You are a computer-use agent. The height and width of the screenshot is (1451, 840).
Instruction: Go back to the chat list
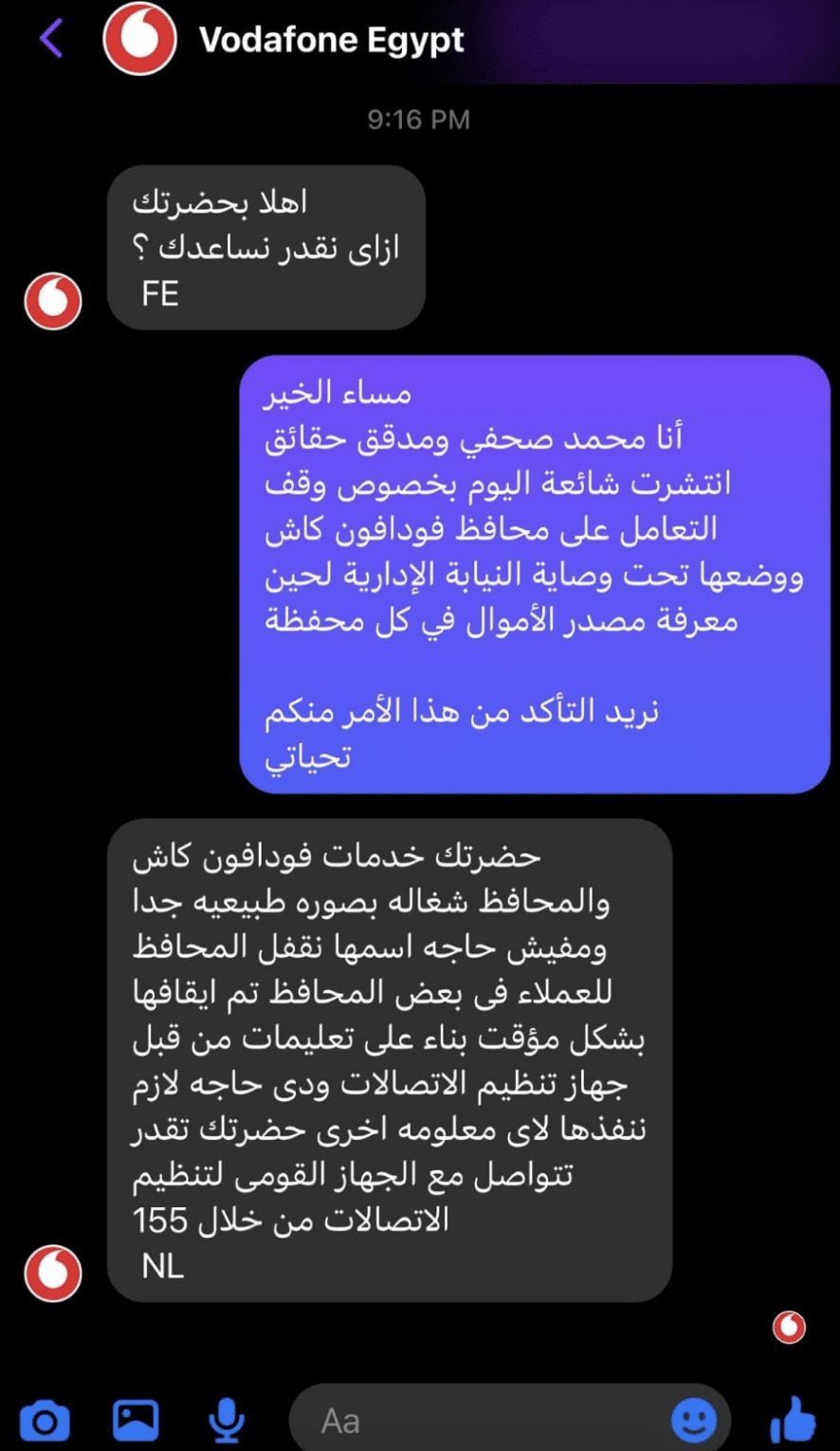click(x=49, y=40)
